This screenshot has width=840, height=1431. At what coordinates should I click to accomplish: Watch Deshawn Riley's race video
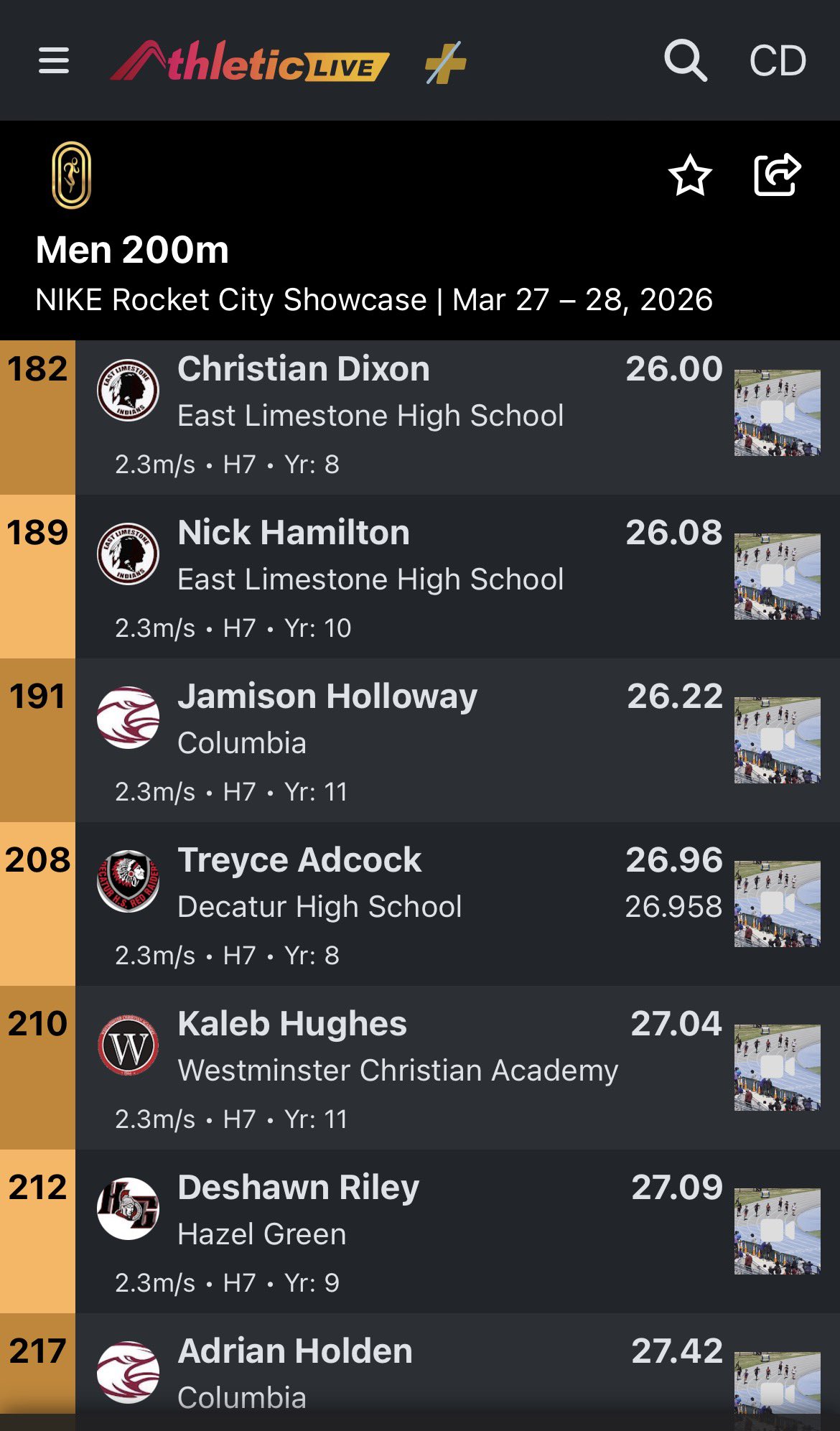click(x=777, y=1231)
